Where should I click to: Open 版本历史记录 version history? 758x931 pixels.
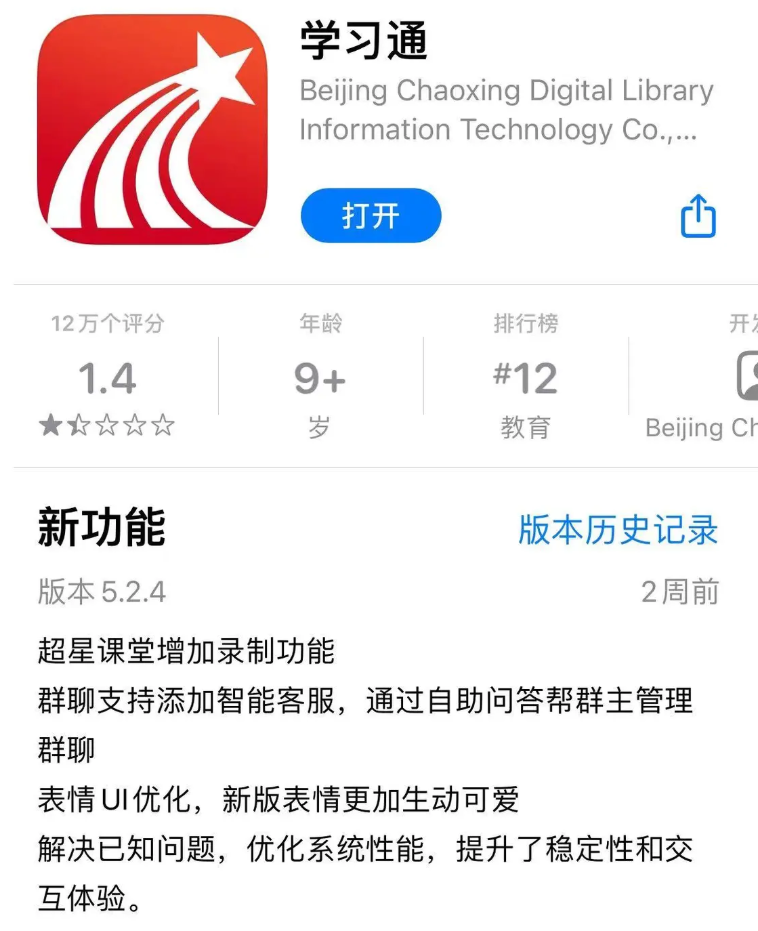pyautogui.click(x=618, y=529)
